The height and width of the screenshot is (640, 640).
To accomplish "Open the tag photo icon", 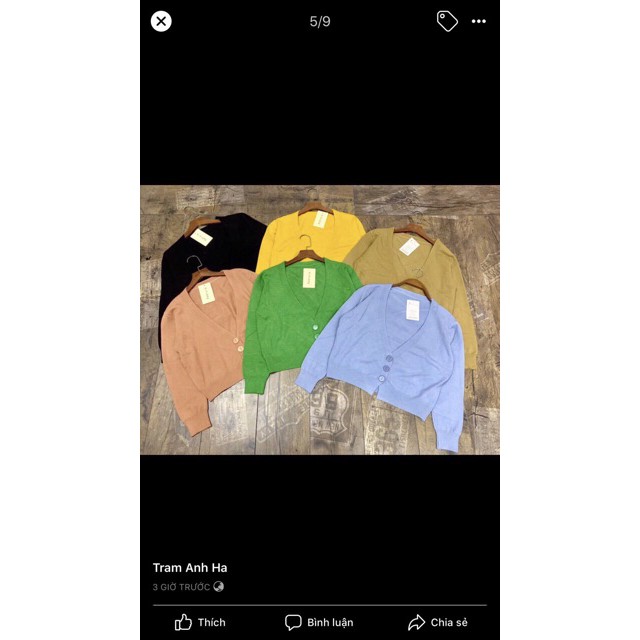I will (447, 21).
